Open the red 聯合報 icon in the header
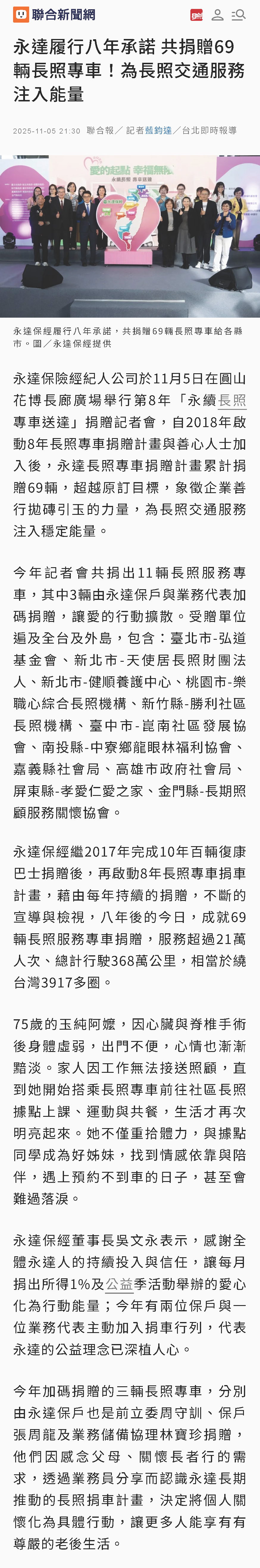The height and width of the screenshot is (1568, 260). coord(196,15)
